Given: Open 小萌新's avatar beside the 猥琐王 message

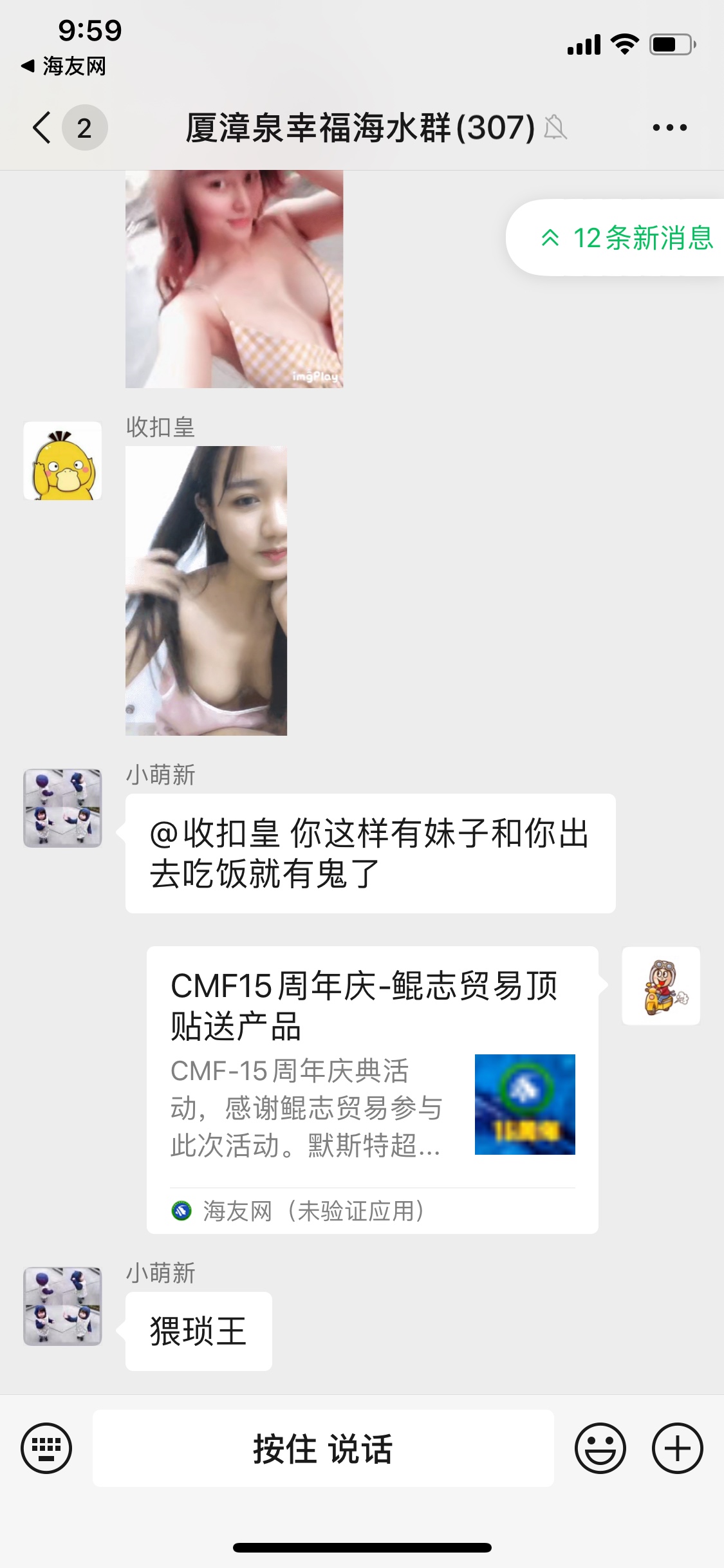Looking at the screenshot, I should (62, 1306).
